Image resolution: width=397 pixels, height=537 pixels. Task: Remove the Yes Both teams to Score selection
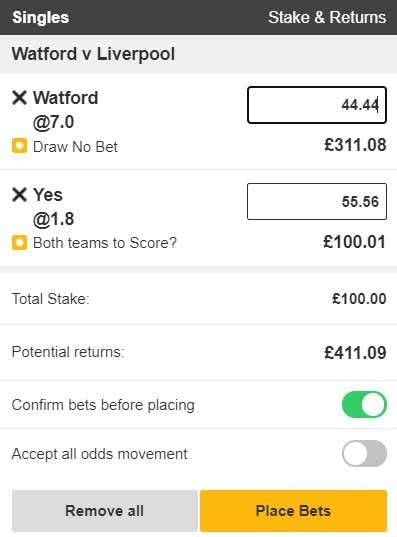(x=19, y=195)
